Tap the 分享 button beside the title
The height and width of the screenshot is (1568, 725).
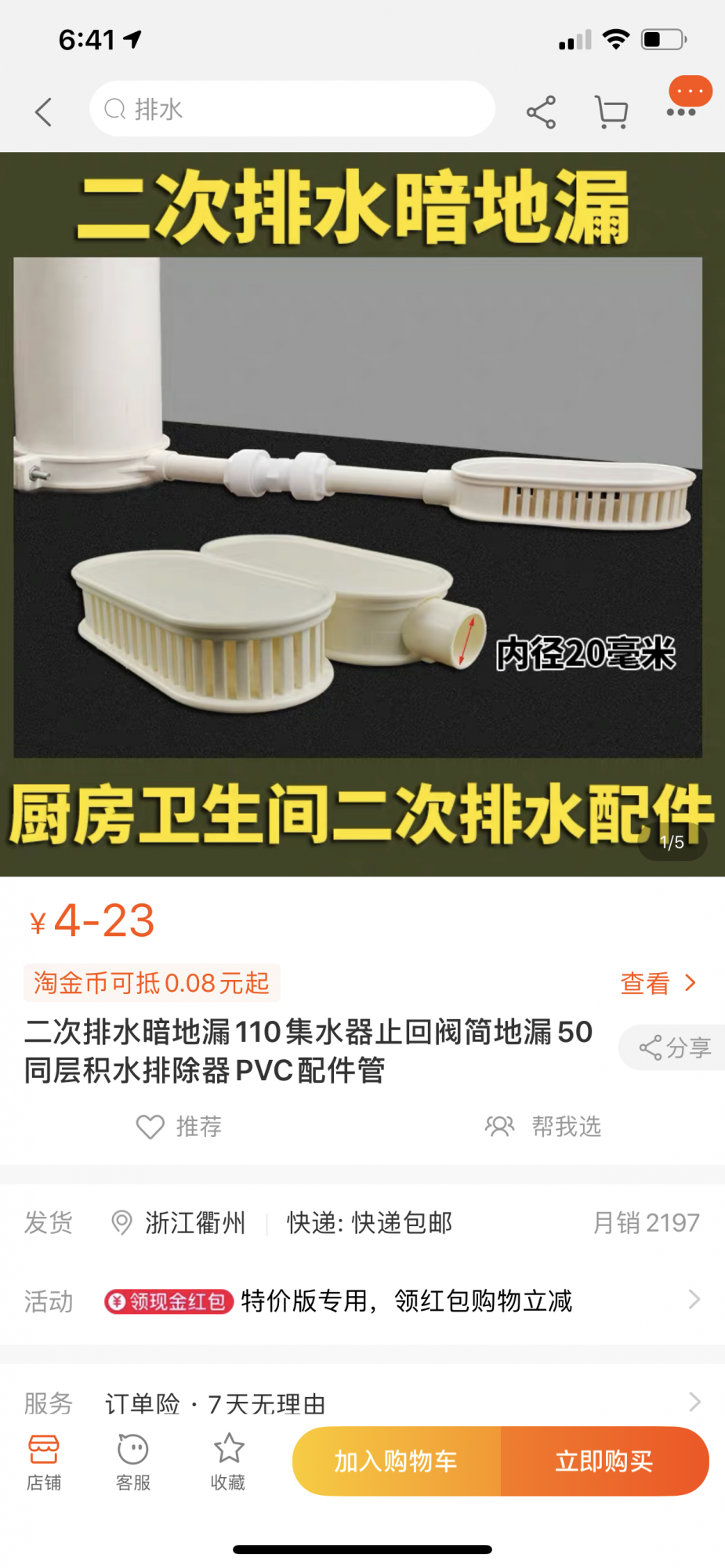coord(674,1047)
